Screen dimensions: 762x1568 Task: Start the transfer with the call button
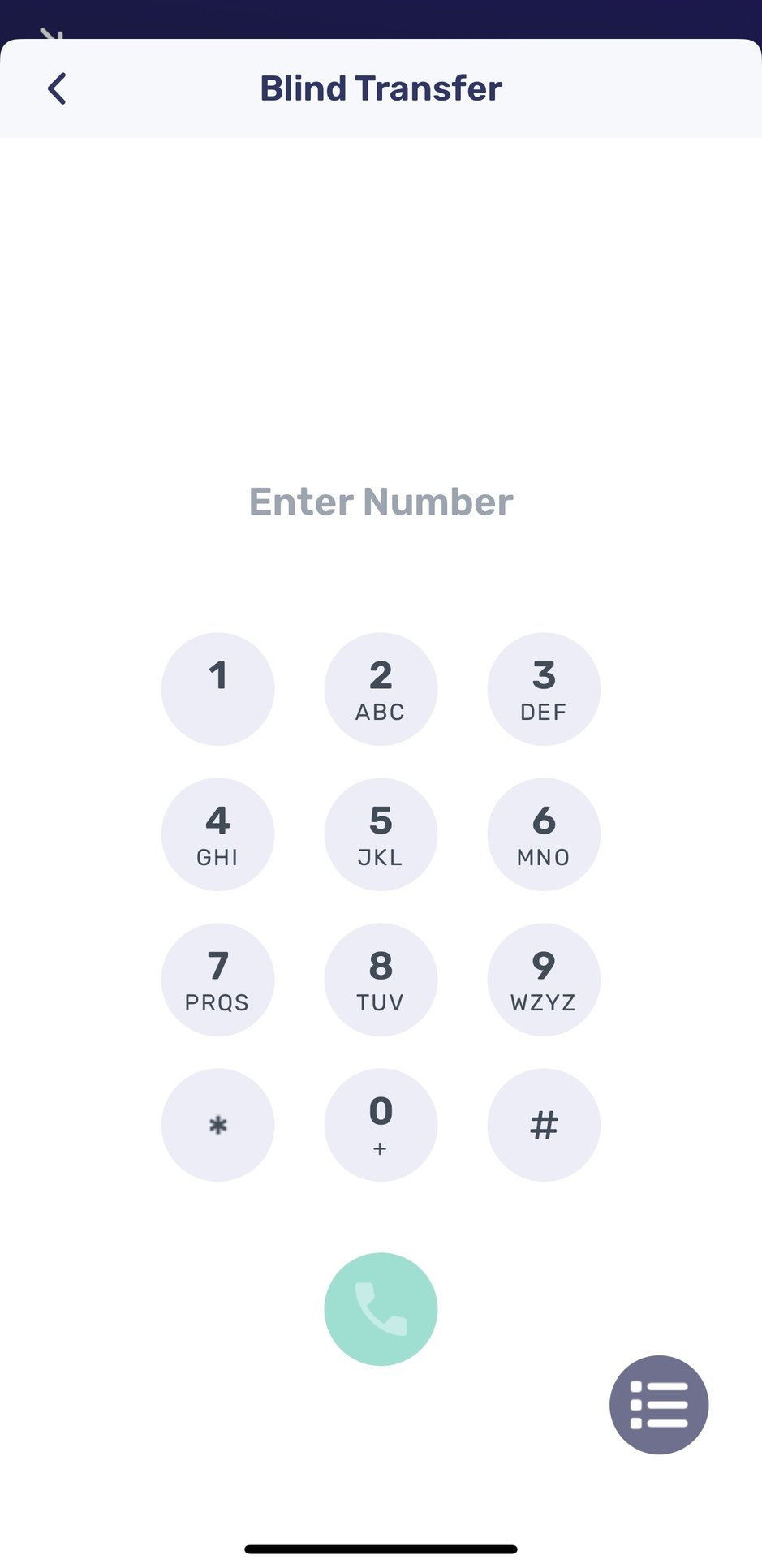pos(381,1309)
